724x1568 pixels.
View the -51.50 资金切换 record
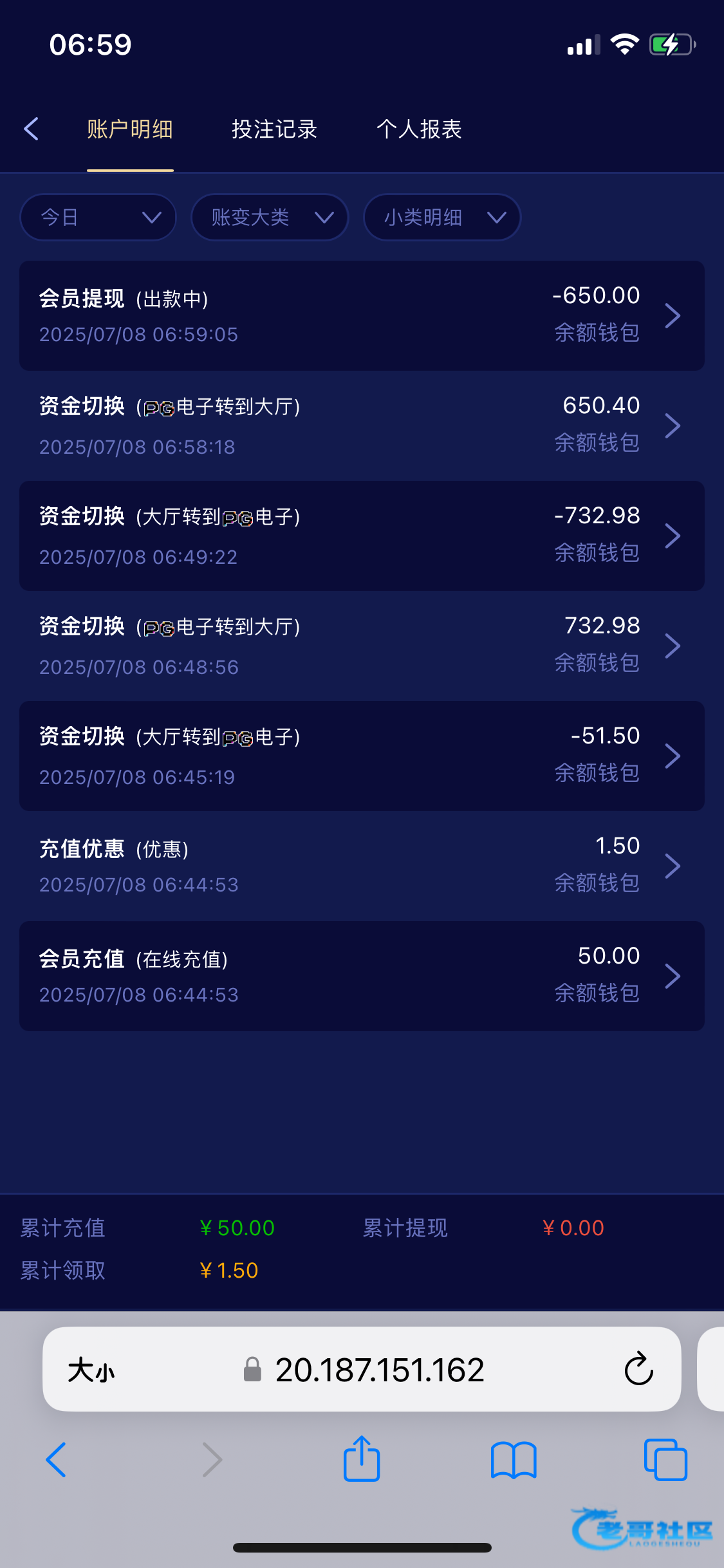362,756
